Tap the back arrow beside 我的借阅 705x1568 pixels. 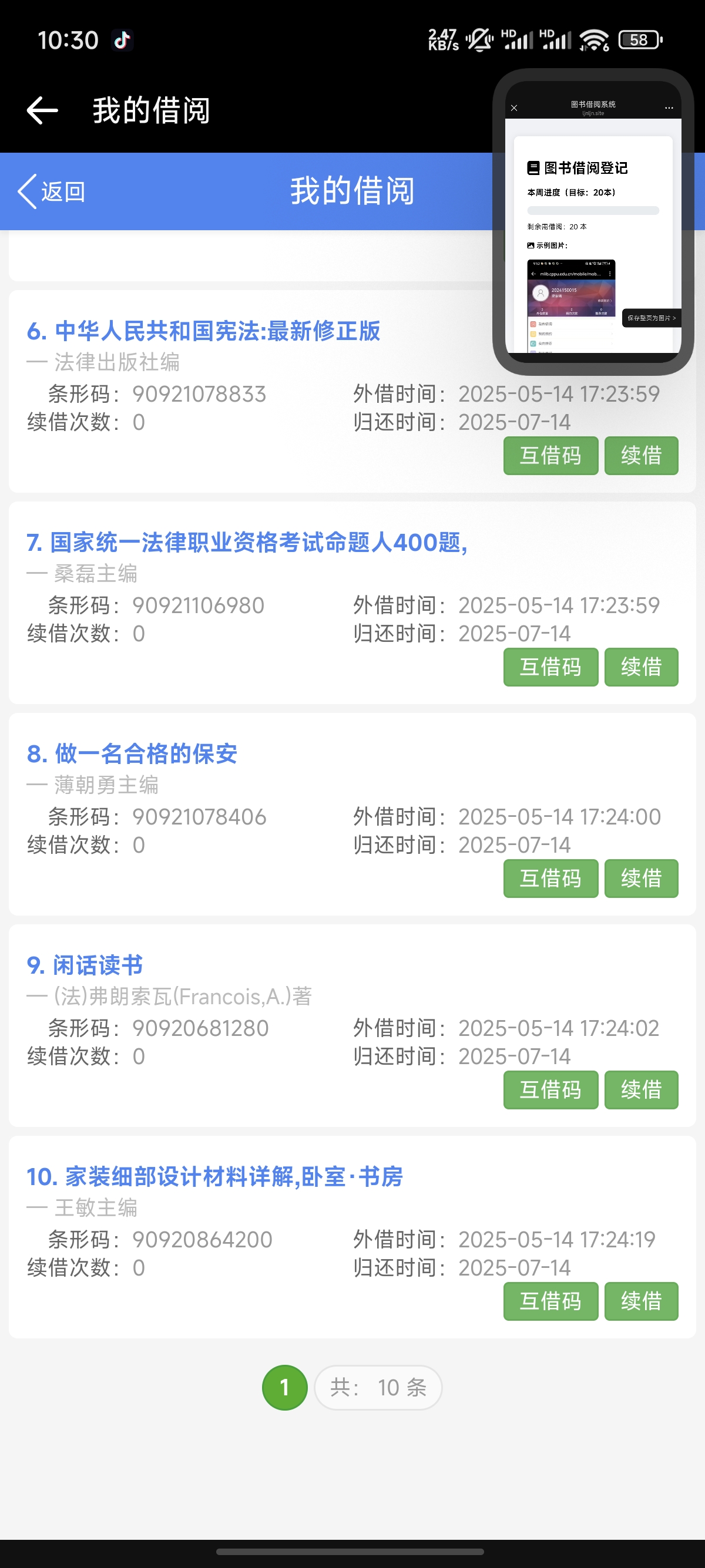pos(43,111)
